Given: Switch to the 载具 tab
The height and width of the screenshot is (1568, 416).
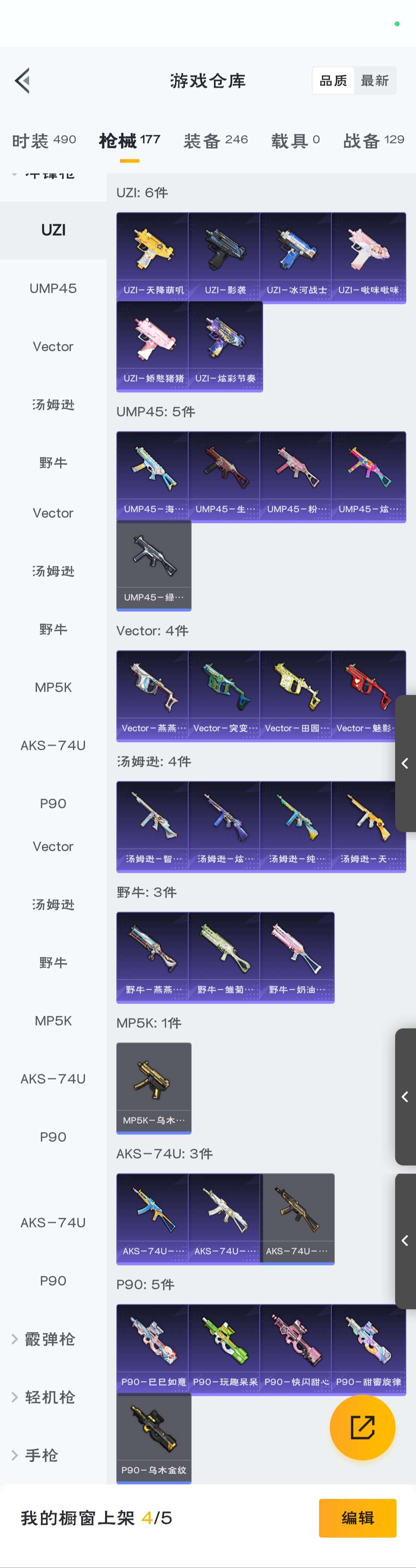Looking at the screenshot, I should pos(295,140).
